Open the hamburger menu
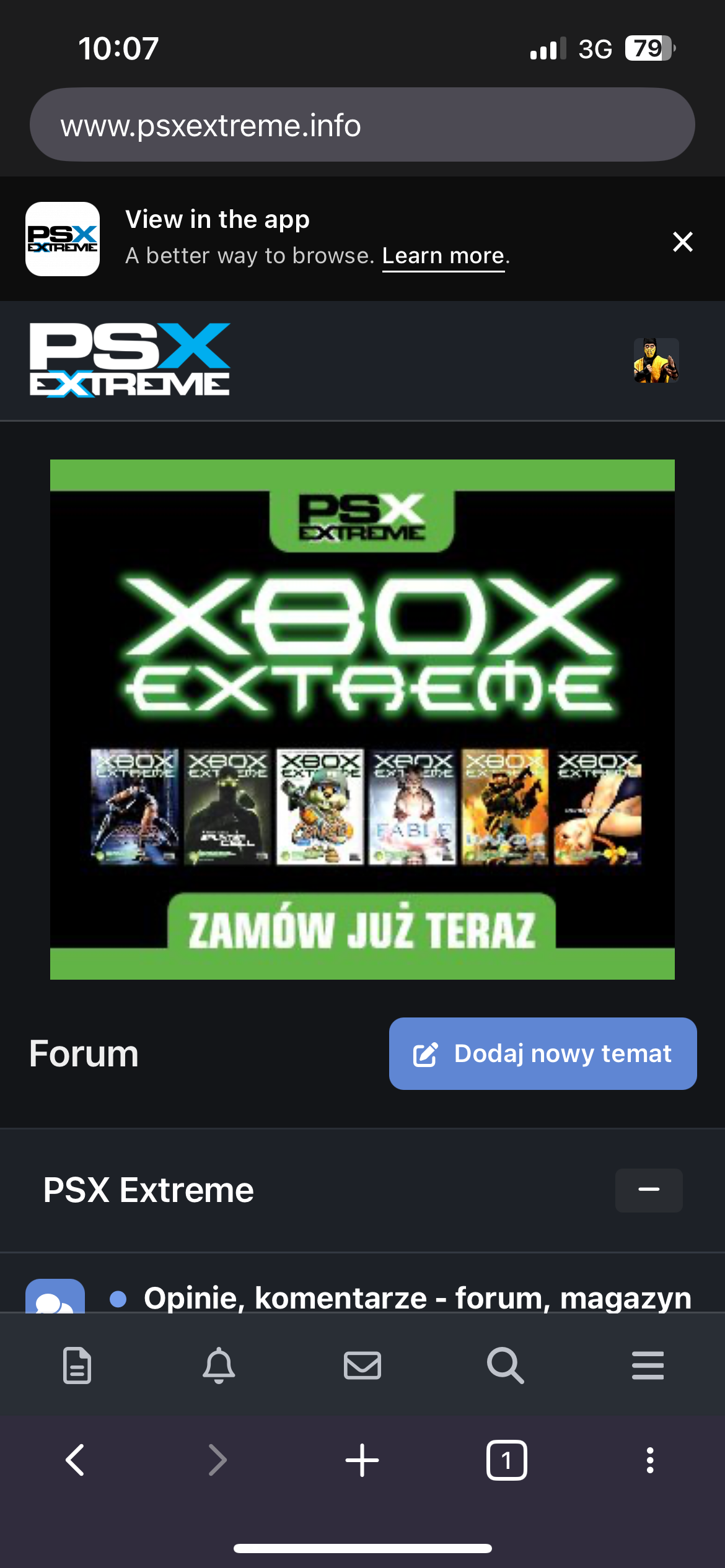 [x=648, y=1365]
